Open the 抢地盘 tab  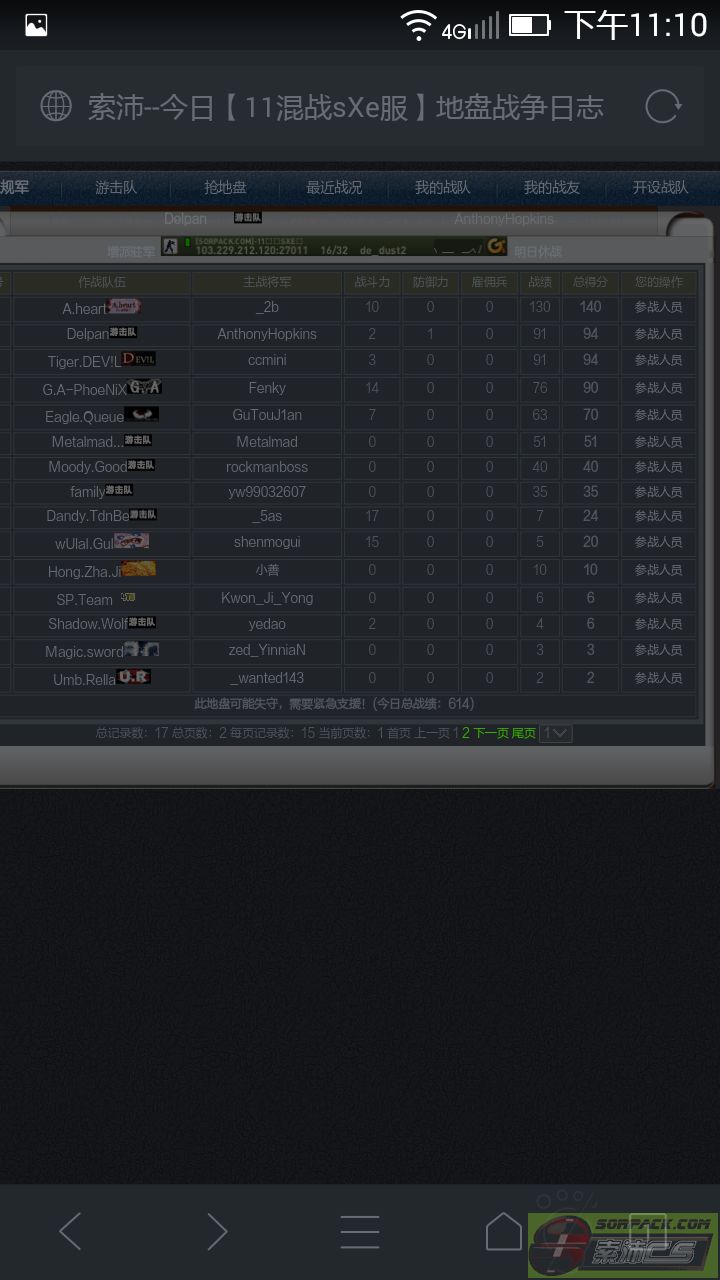[225, 187]
